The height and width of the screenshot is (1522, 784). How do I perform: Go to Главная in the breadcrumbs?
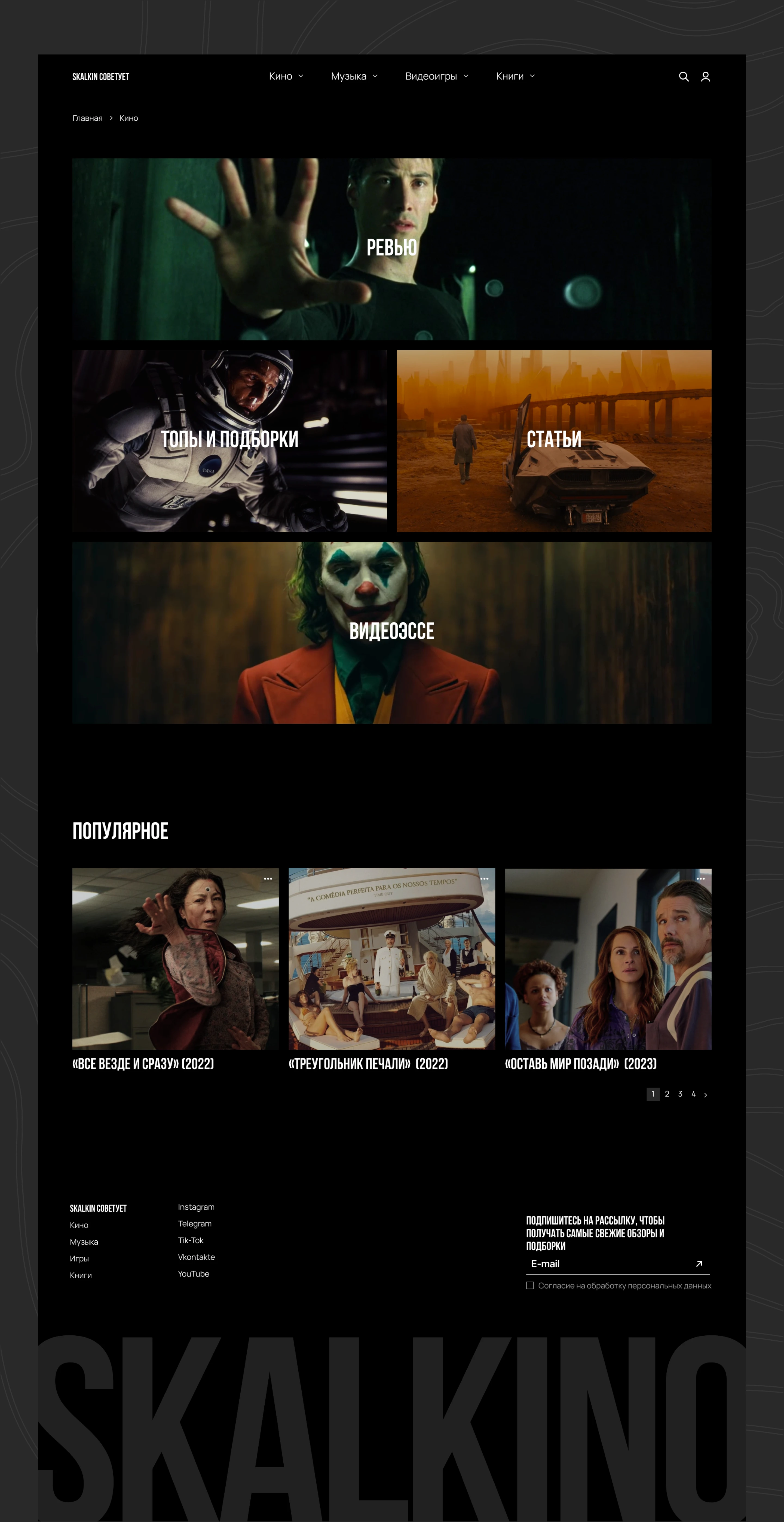(x=87, y=118)
